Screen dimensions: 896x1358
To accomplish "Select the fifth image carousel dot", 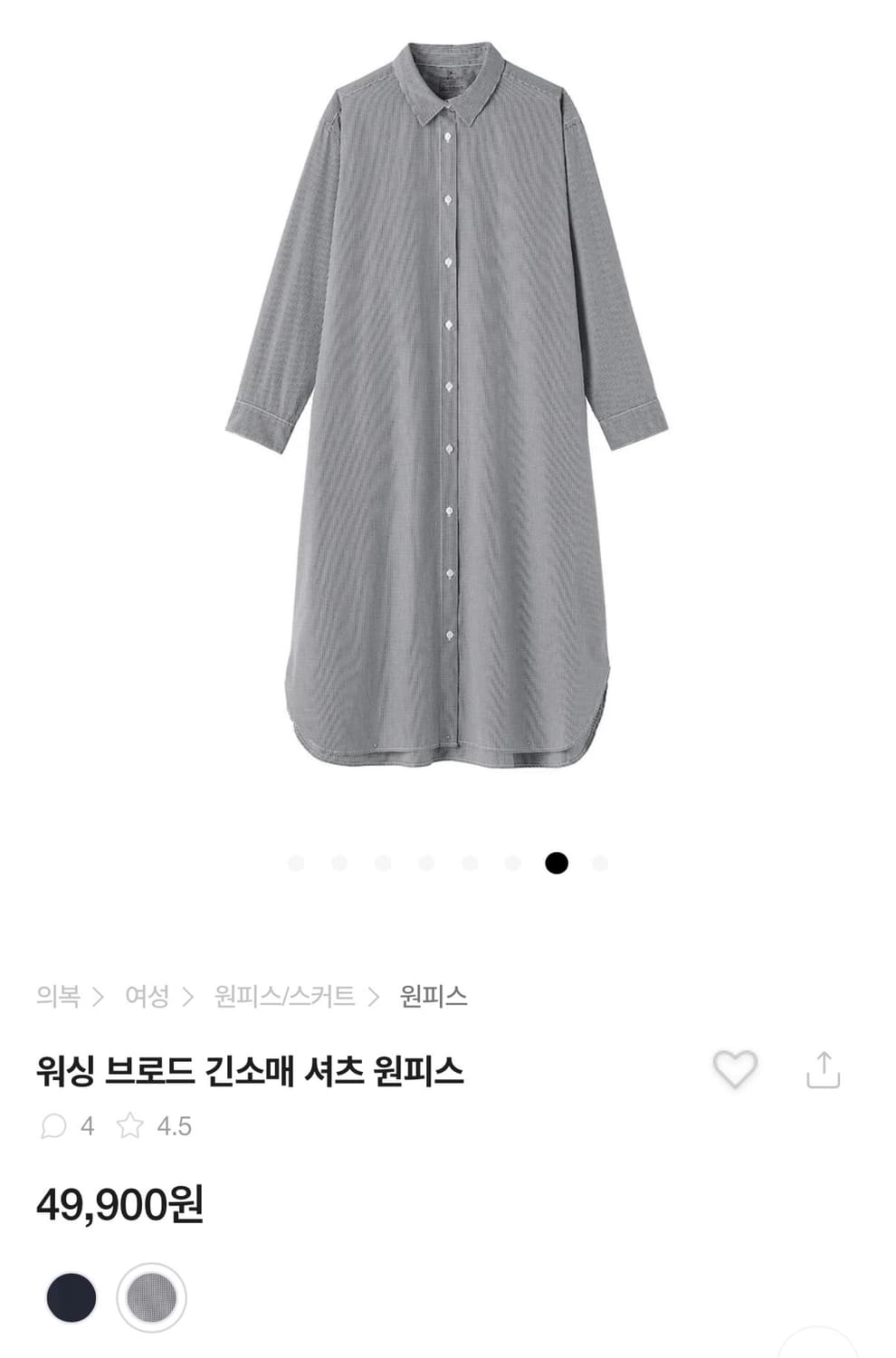I will point(468,864).
